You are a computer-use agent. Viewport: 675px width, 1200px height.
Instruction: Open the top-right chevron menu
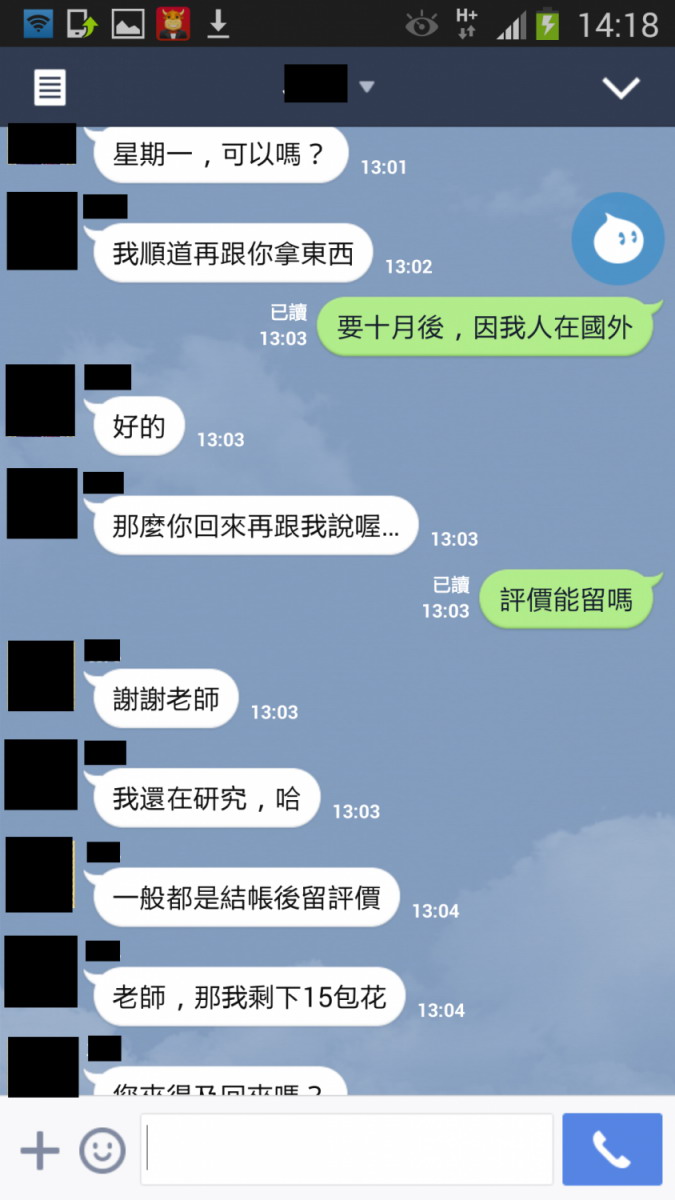tap(620, 87)
